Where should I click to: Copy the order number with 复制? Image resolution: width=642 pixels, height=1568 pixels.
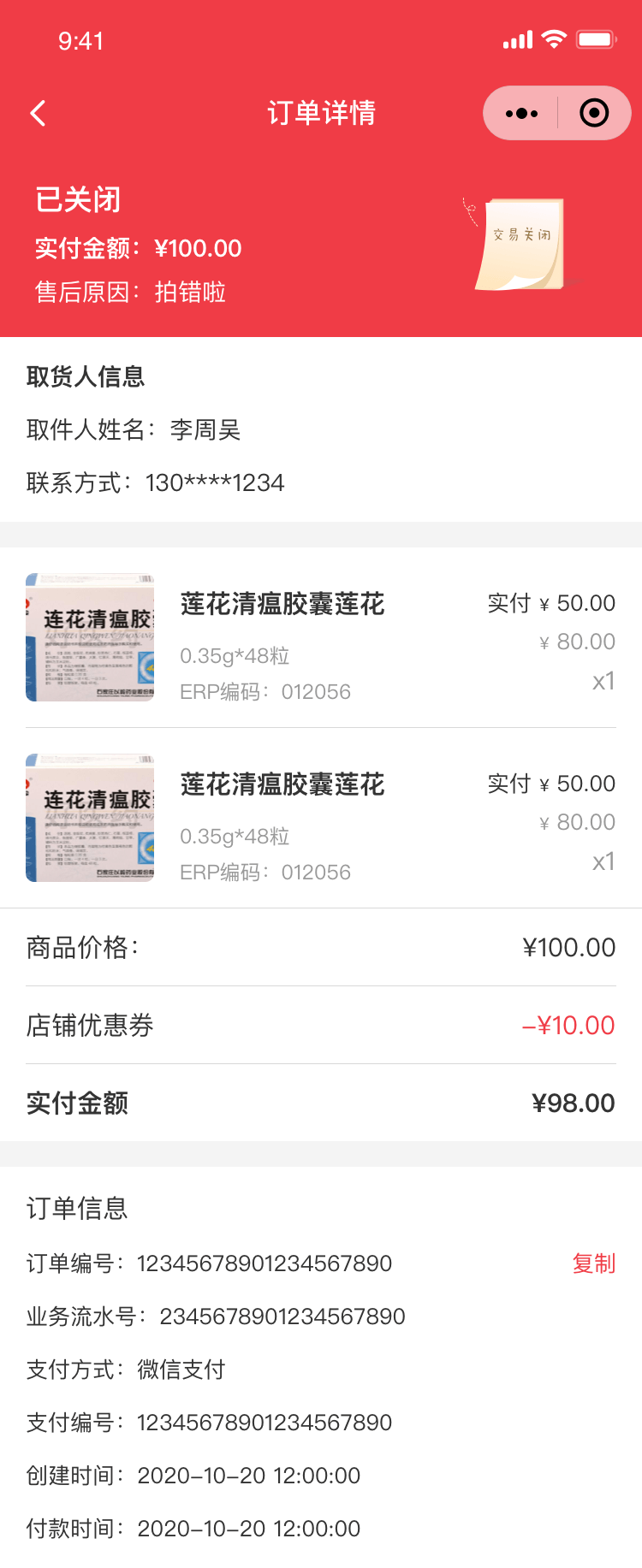click(593, 1263)
